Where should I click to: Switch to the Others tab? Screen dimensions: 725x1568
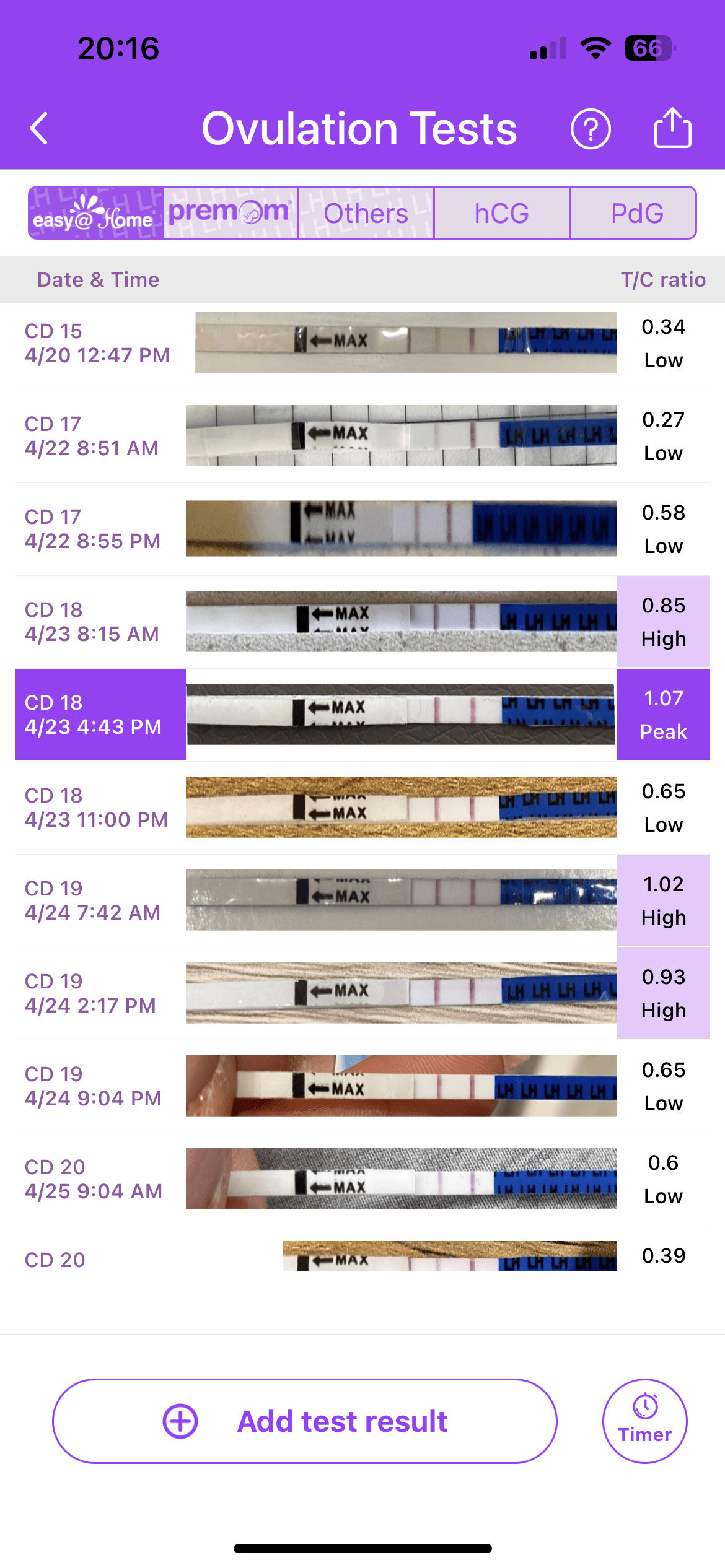366,213
